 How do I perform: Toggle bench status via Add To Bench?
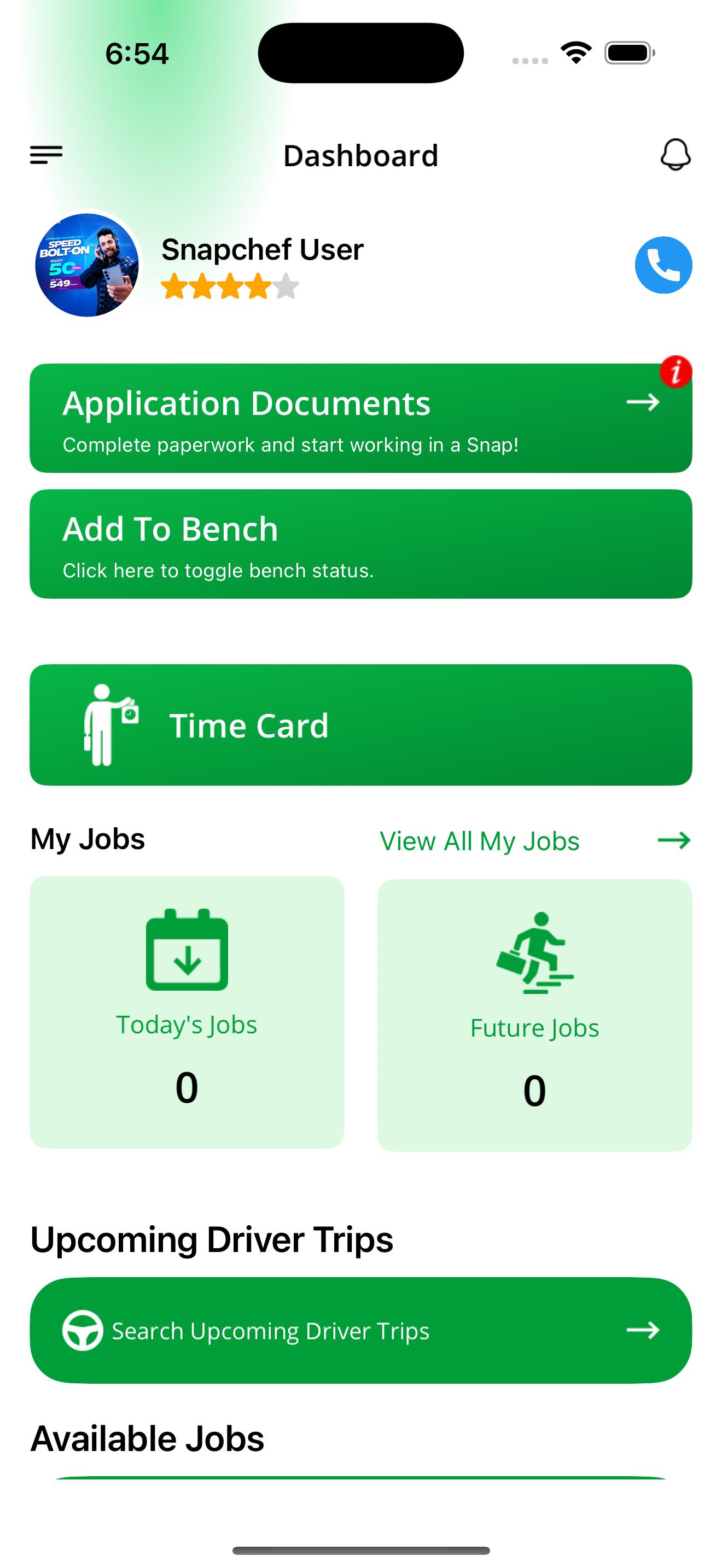click(x=360, y=543)
